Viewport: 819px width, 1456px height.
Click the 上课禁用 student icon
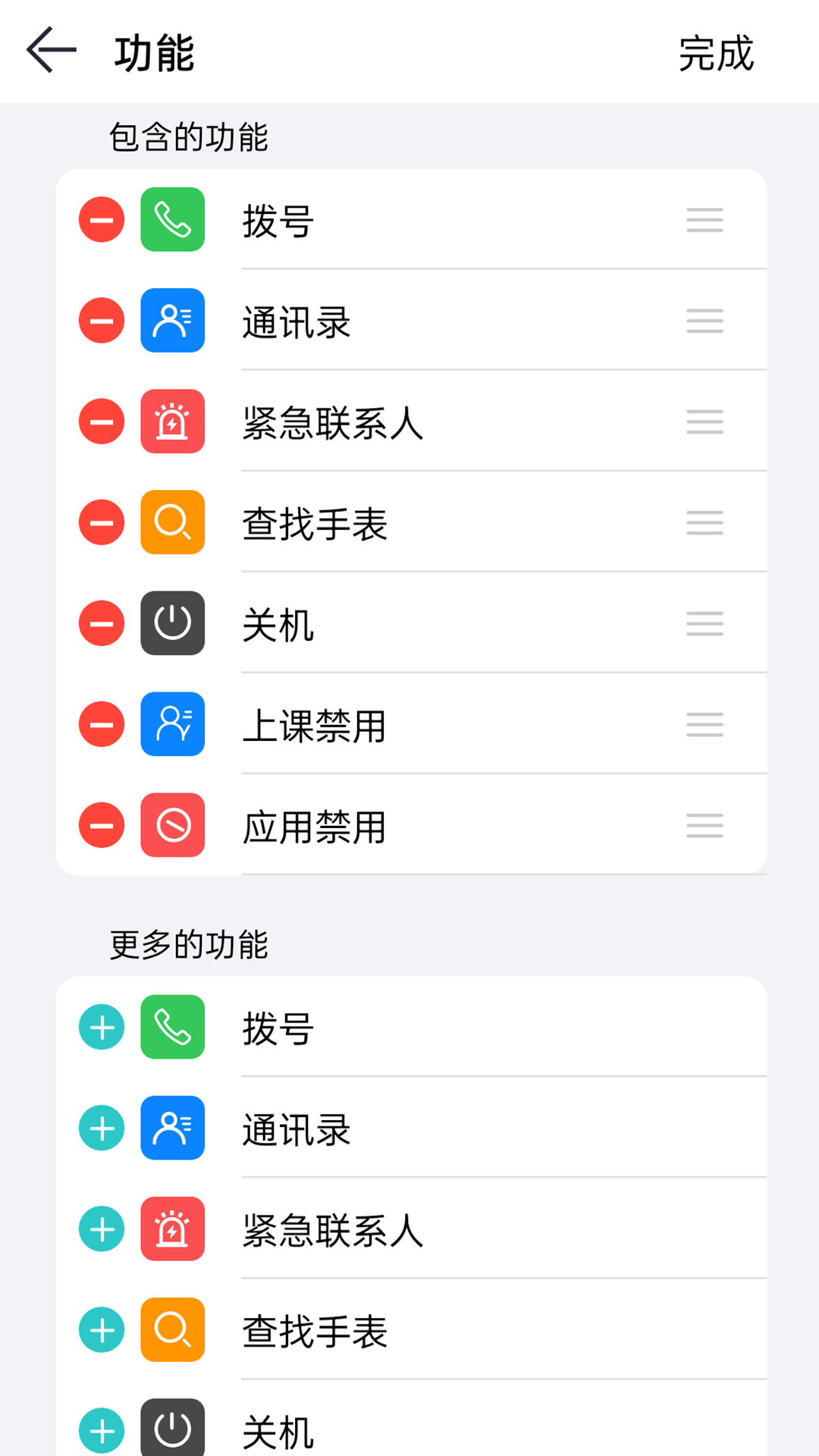tap(172, 725)
